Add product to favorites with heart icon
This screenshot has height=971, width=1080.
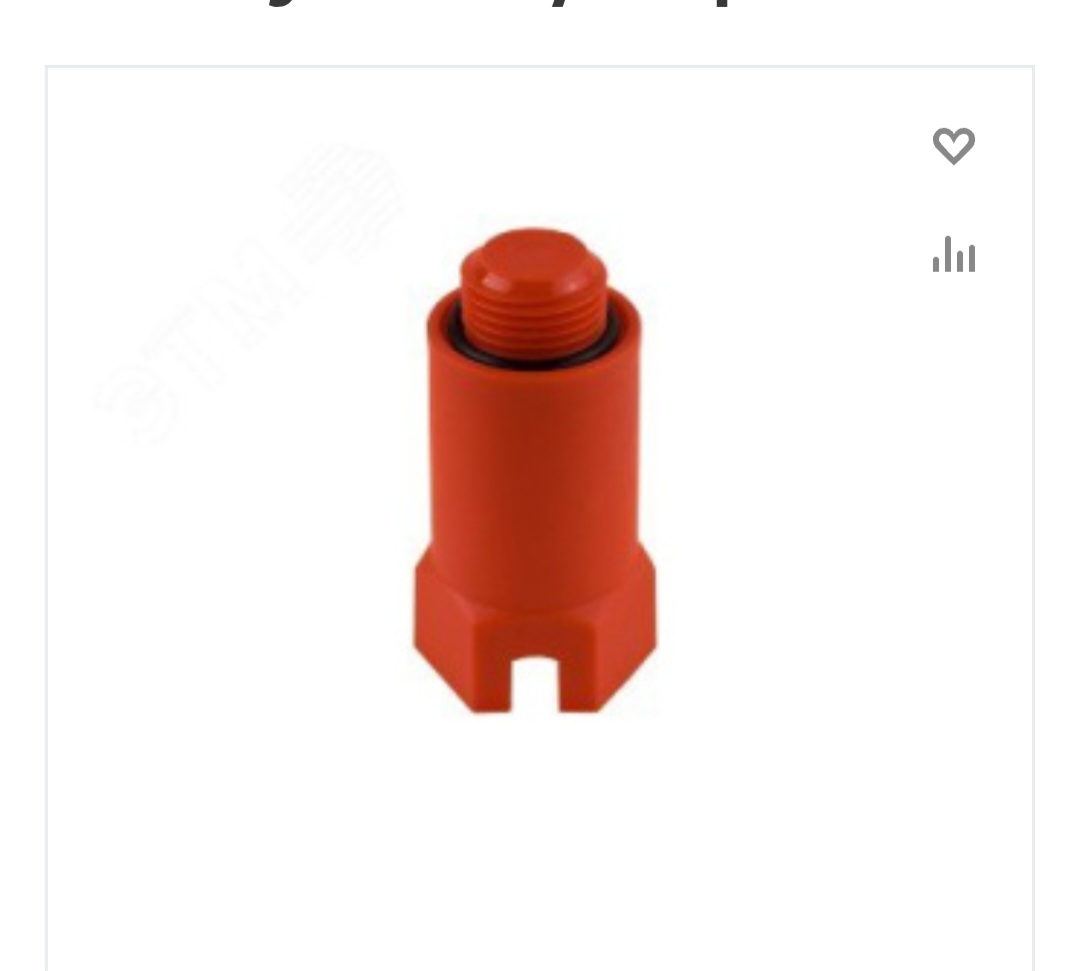pyautogui.click(x=953, y=146)
